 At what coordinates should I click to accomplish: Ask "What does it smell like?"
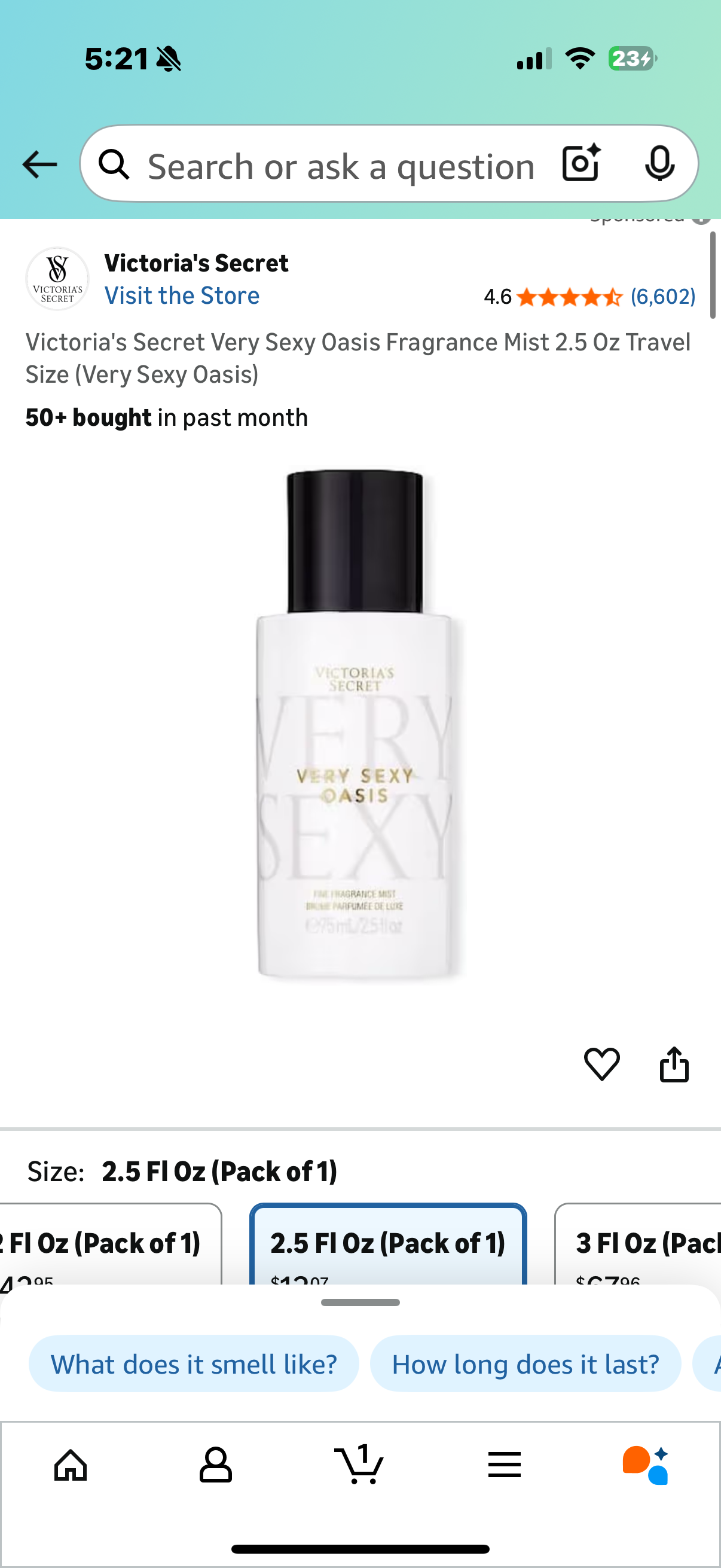pos(194,1364)
